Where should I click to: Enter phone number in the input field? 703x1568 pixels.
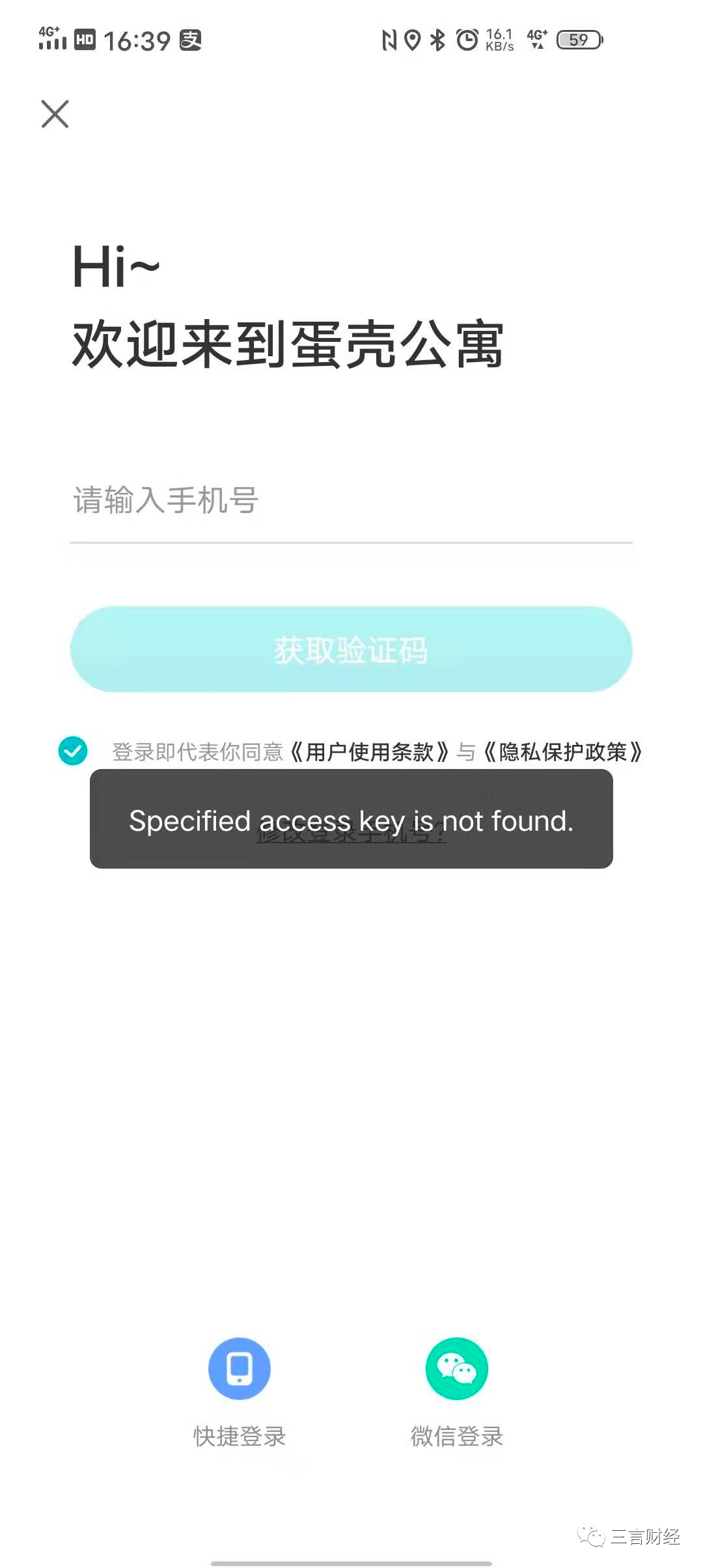[x=351, y=501]
